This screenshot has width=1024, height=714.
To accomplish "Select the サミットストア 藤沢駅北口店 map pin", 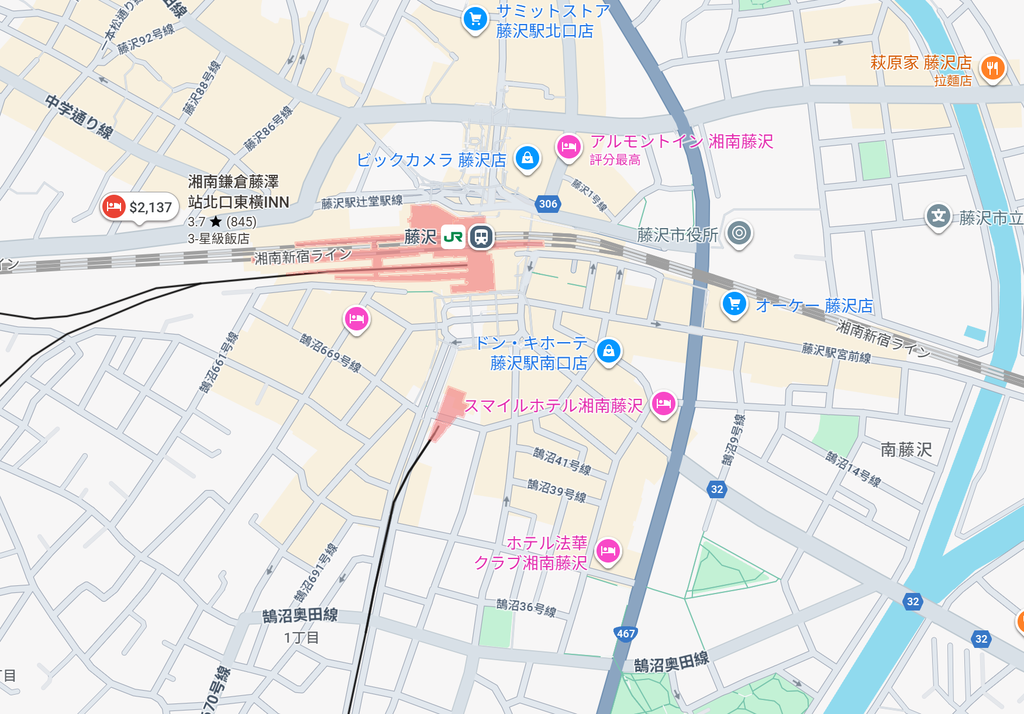I will coord(475,18).
